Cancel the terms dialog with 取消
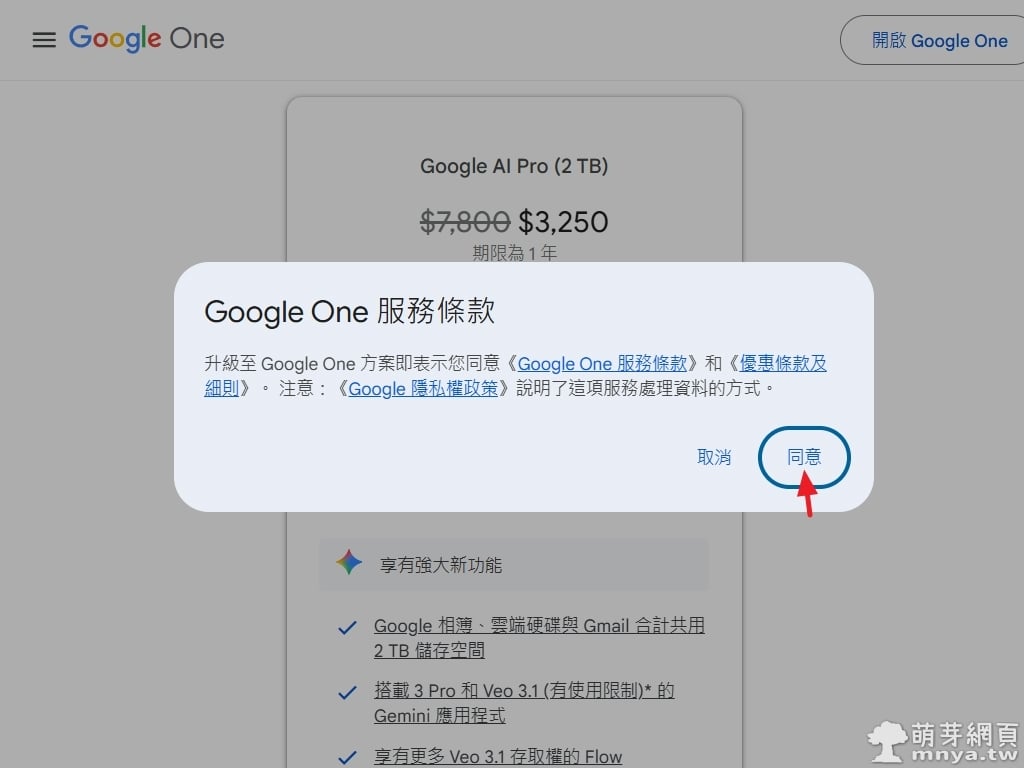 (714, 457)
